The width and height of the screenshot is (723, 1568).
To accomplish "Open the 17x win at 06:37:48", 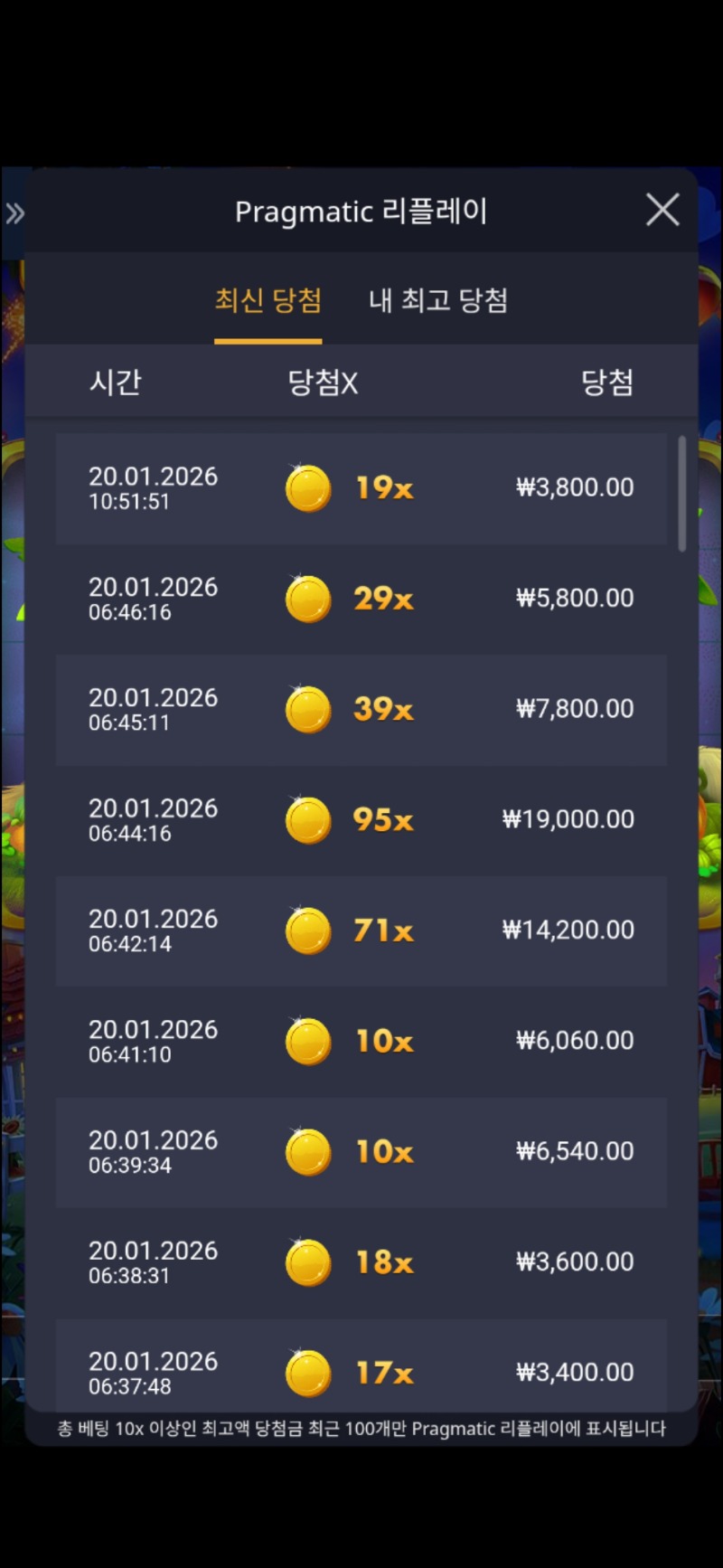I will click(361, 1370).
